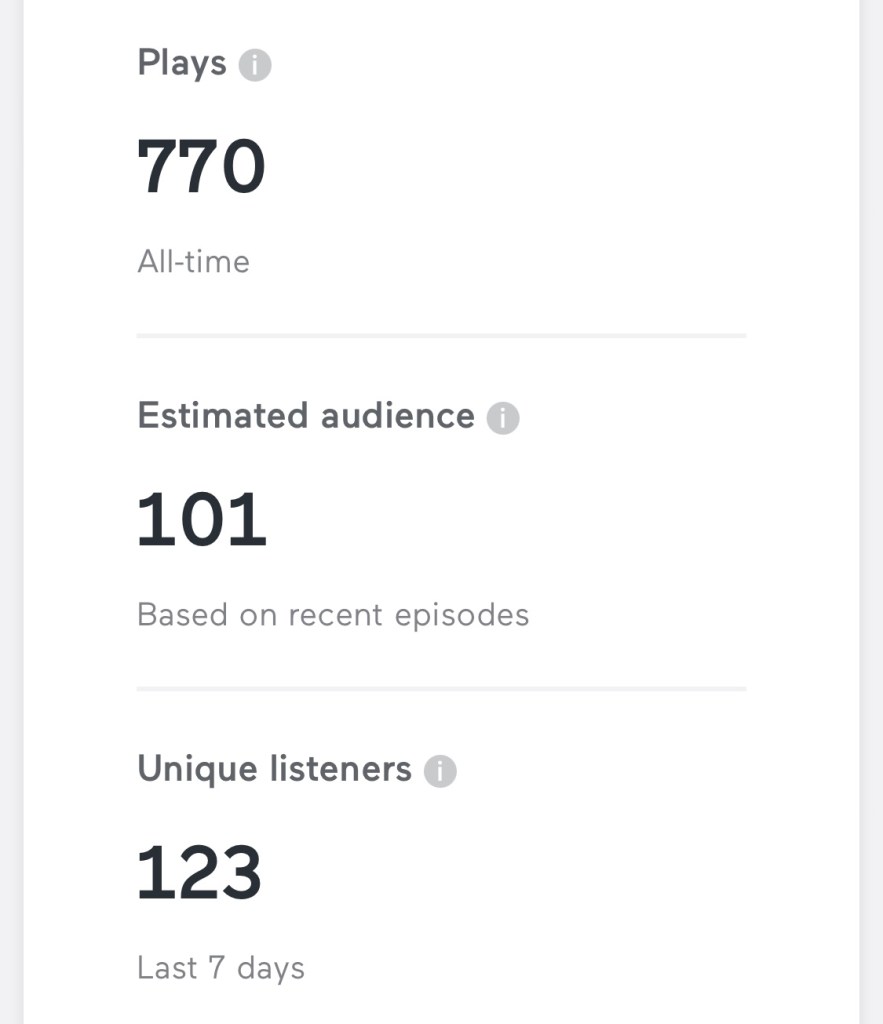
Task: Tap the info icon beside Estimated audience
Action: pyautogui.click(x=503, y=418)
